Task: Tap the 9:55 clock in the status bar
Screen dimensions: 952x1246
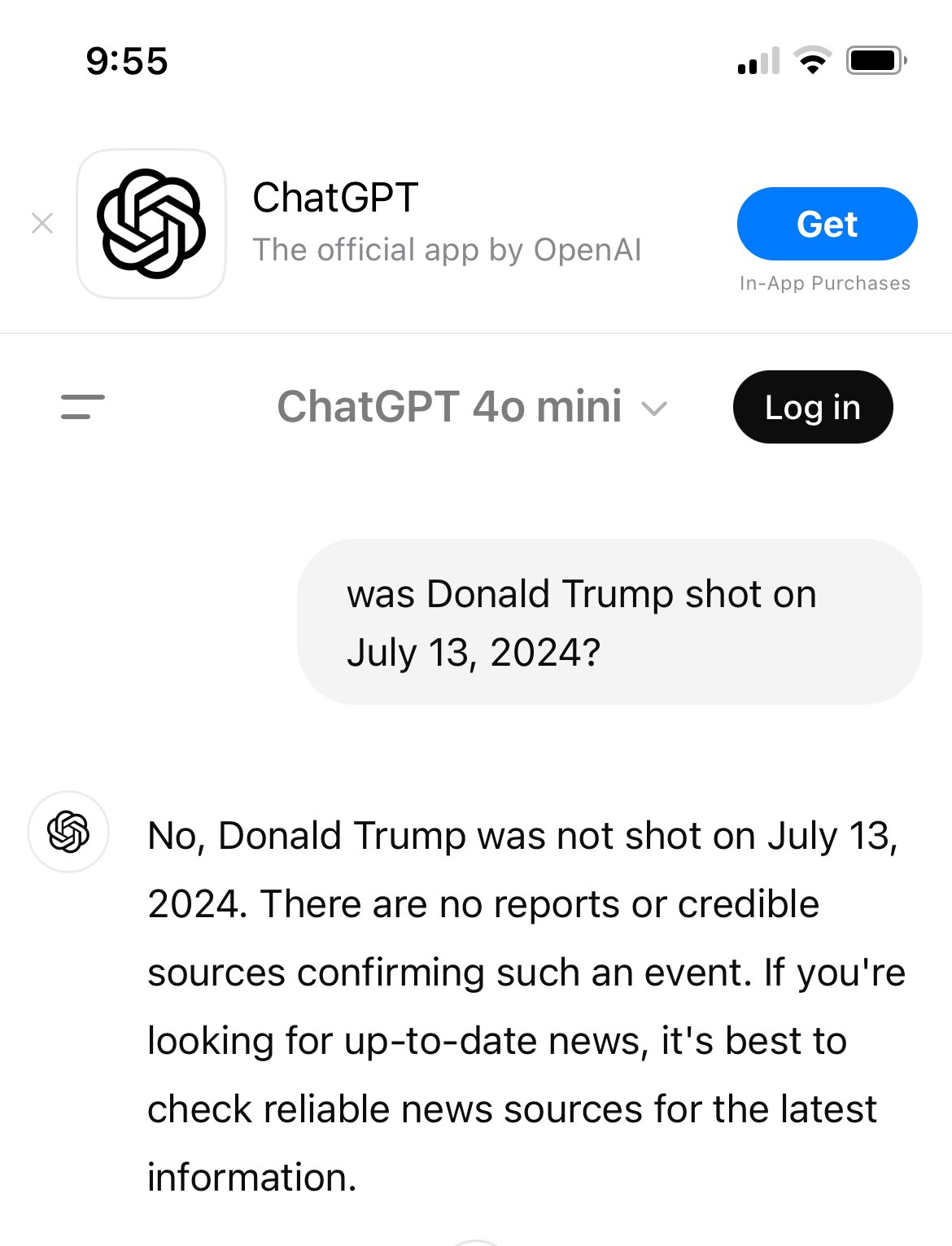Action: (127, 61)
